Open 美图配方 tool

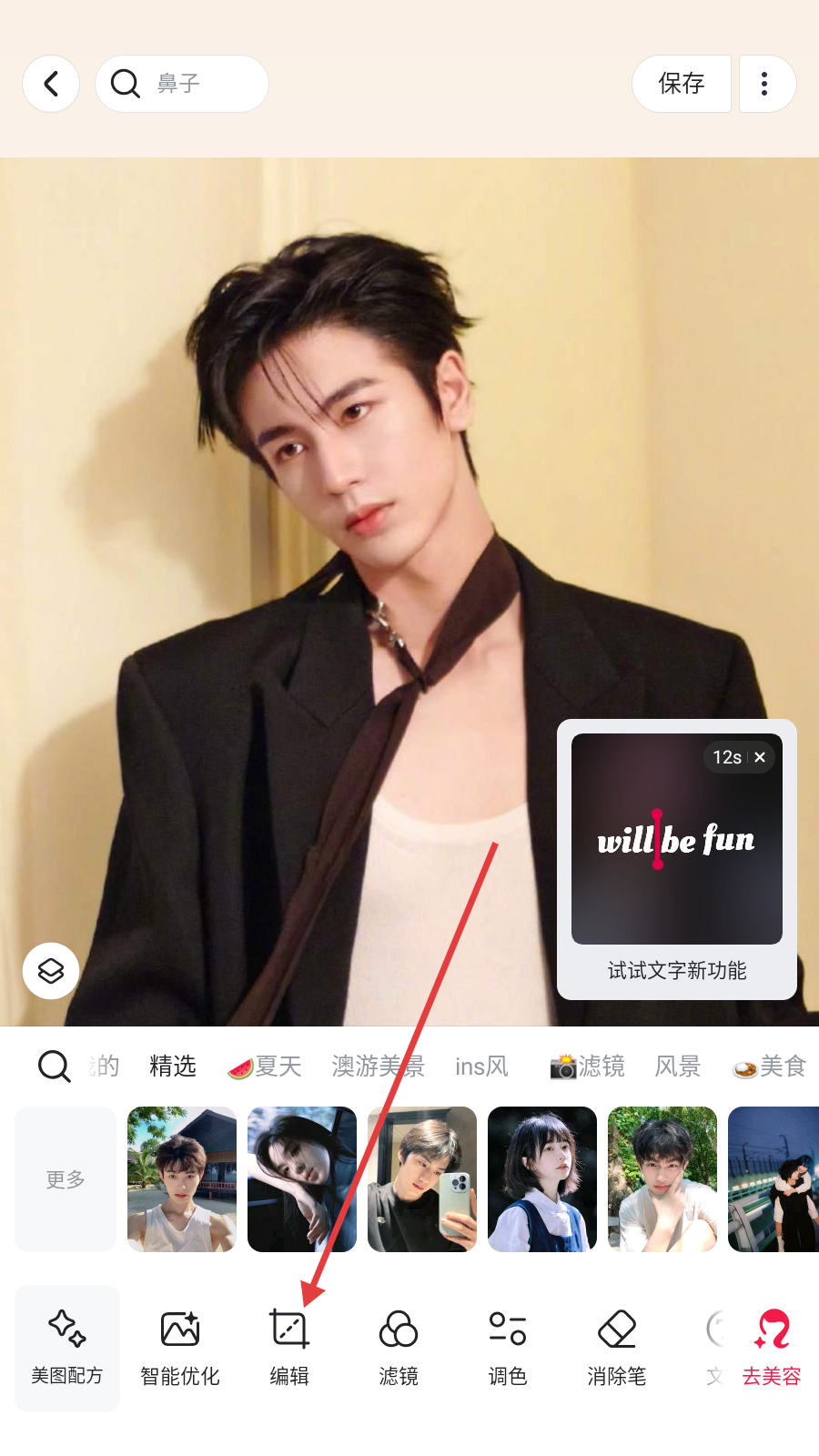tap(67, 1348)
